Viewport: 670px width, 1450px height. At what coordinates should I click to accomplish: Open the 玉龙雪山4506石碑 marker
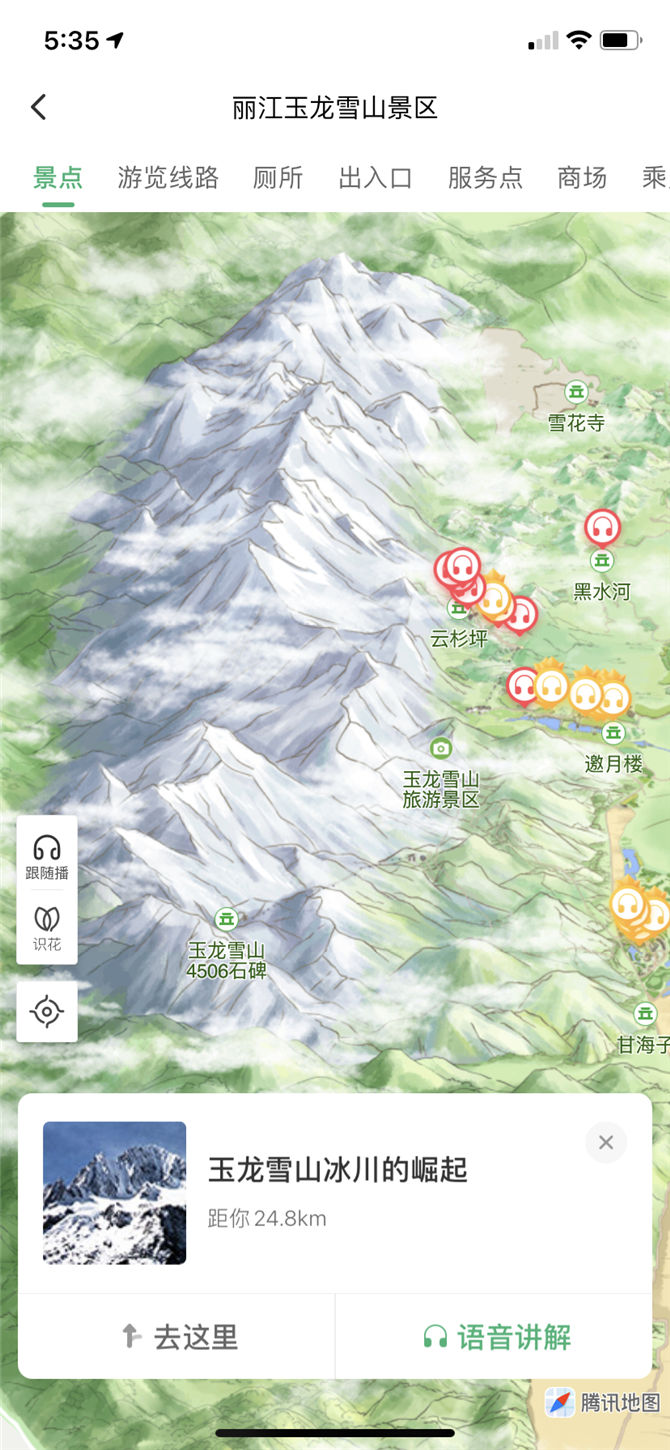(x=227, y=918)
